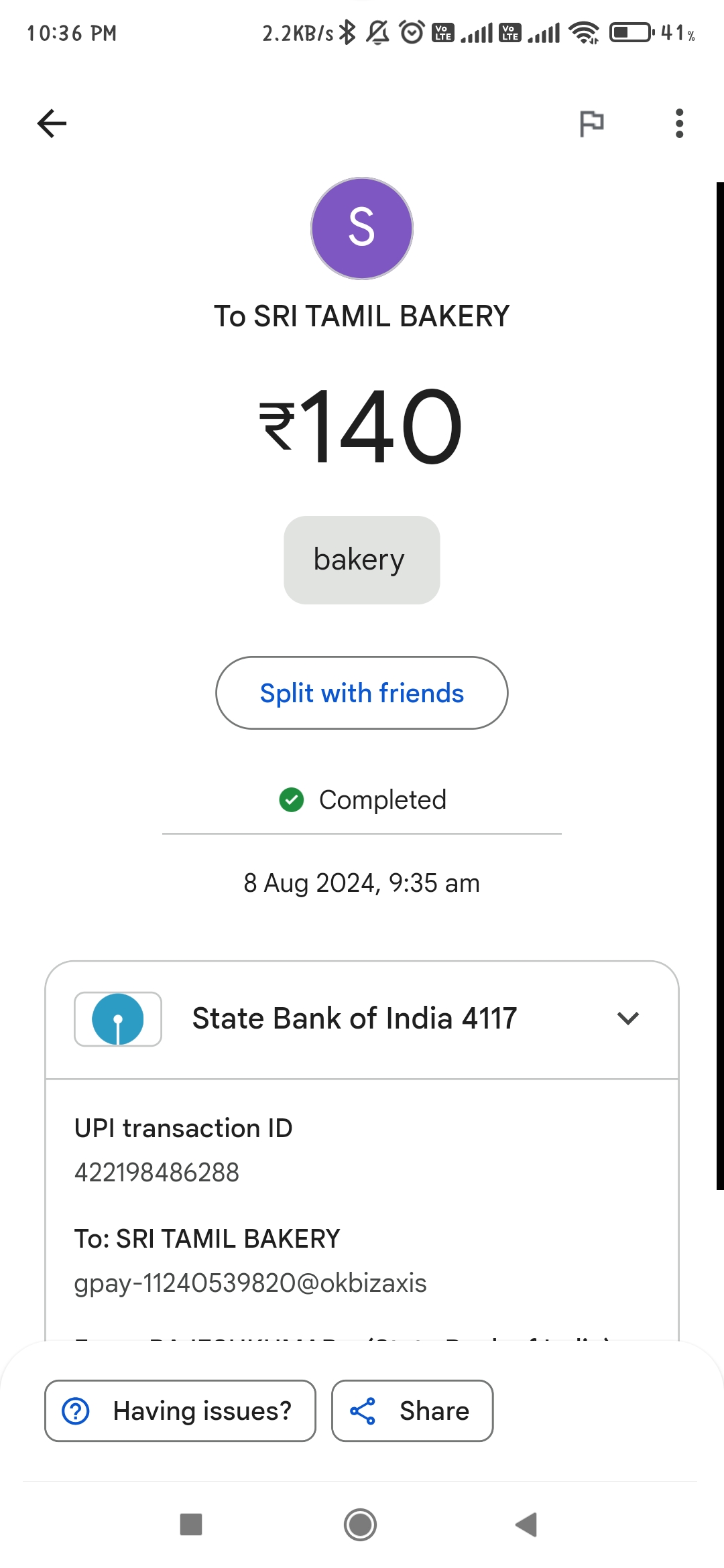Go to the home screen
Image resolution: width=724 pixels, height=1568 pixels.
coord(361,1524)
